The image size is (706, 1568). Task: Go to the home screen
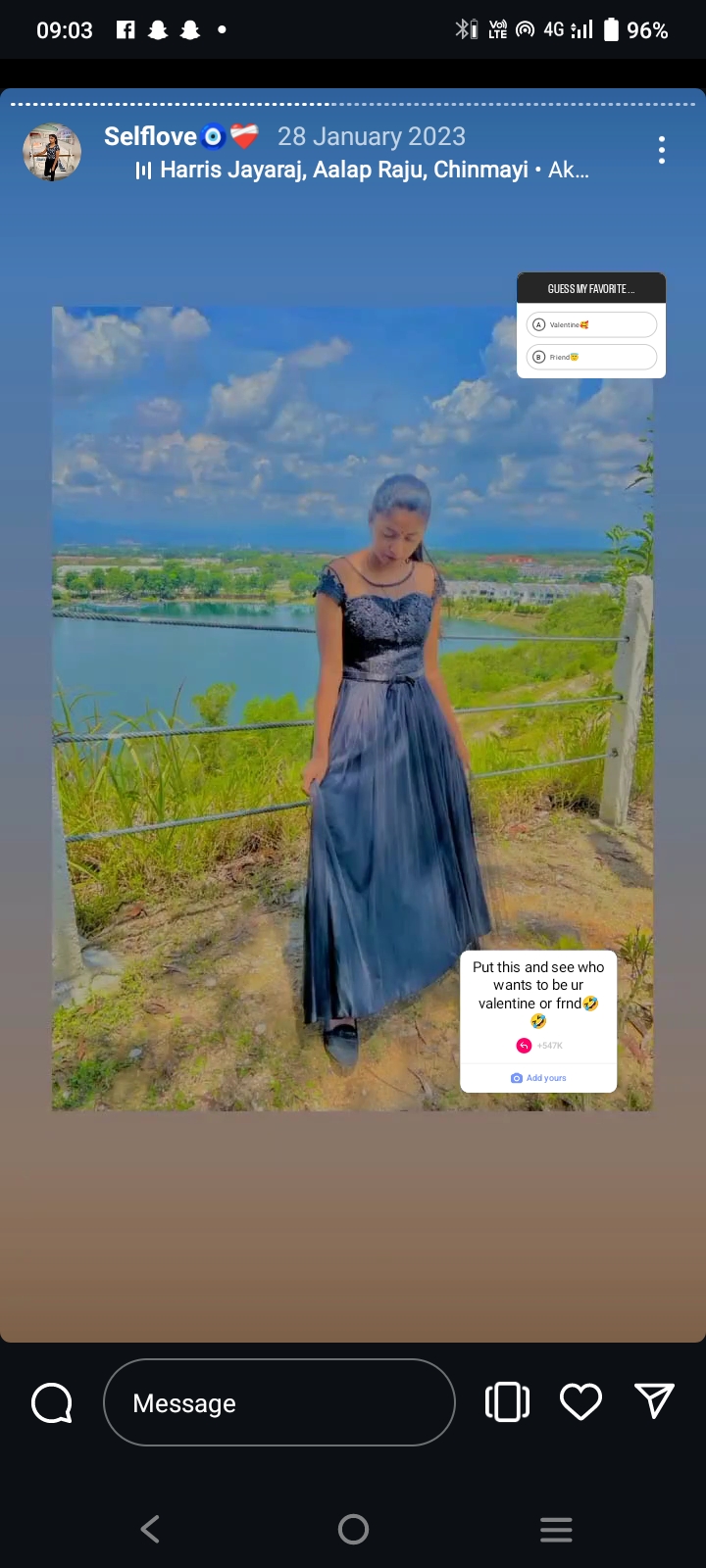click(353, 1529)
